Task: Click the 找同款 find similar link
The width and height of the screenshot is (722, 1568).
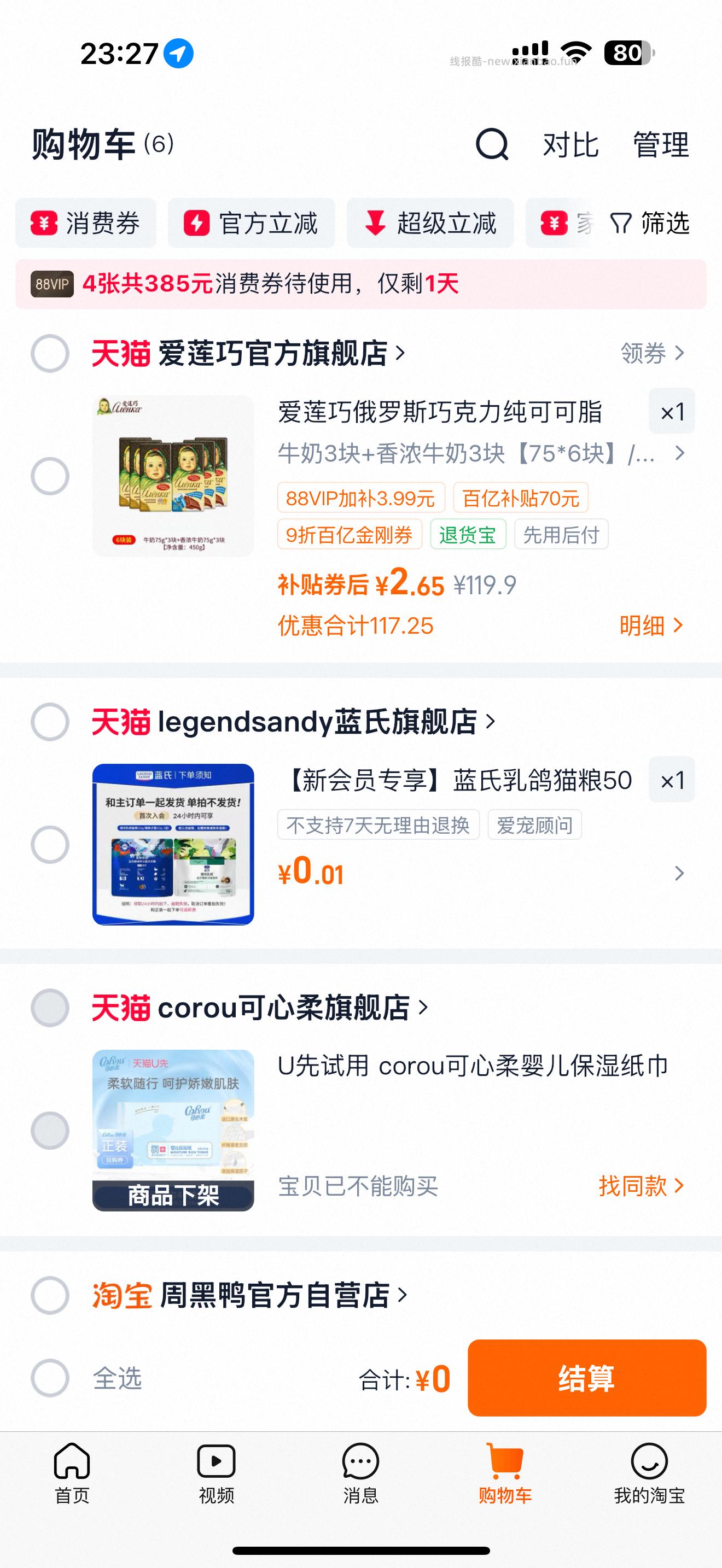Action: tap(639, 1186)
